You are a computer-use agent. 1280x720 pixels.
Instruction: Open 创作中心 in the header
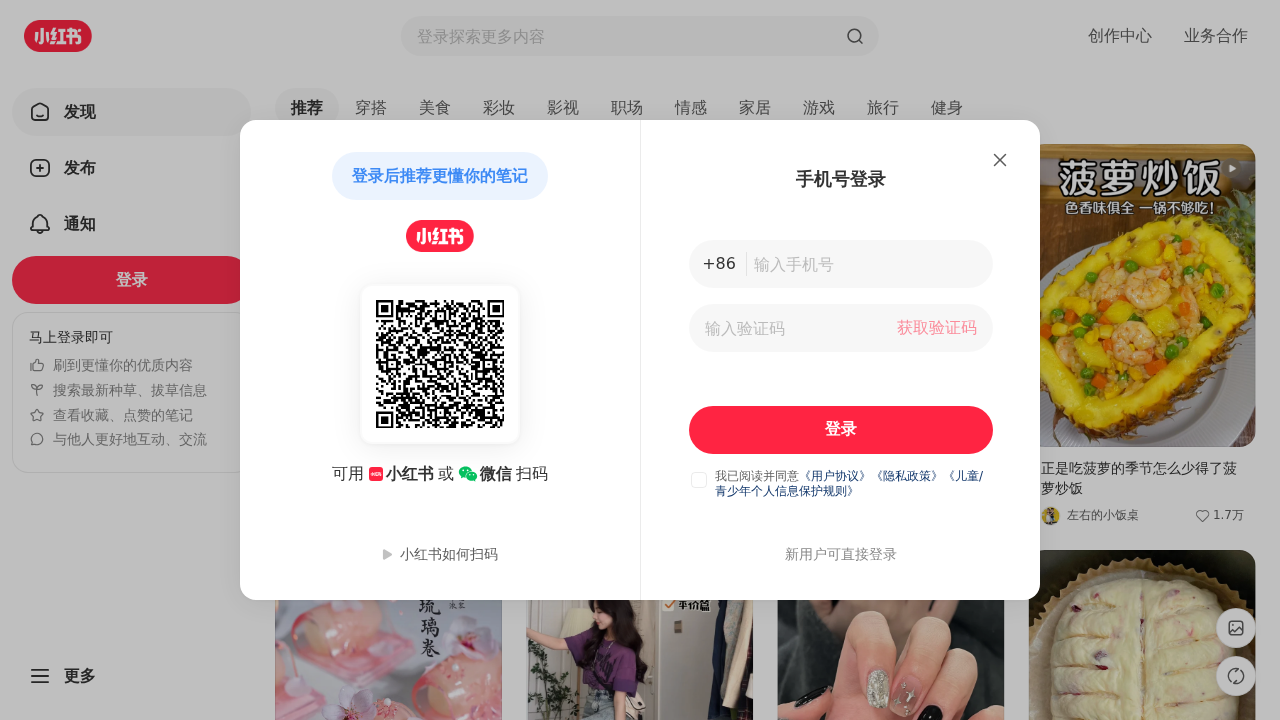1119,36
